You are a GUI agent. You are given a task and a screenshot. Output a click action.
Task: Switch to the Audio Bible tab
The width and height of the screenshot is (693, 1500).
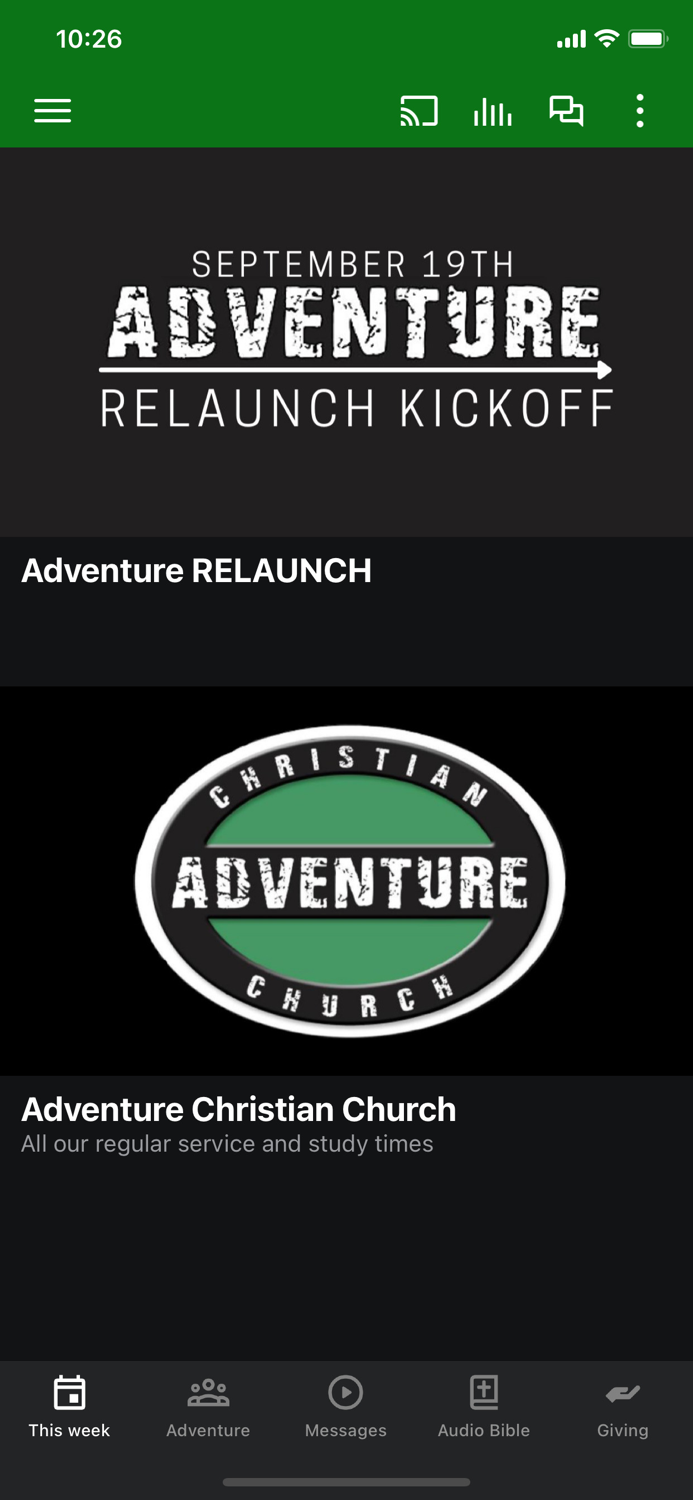484,1407
